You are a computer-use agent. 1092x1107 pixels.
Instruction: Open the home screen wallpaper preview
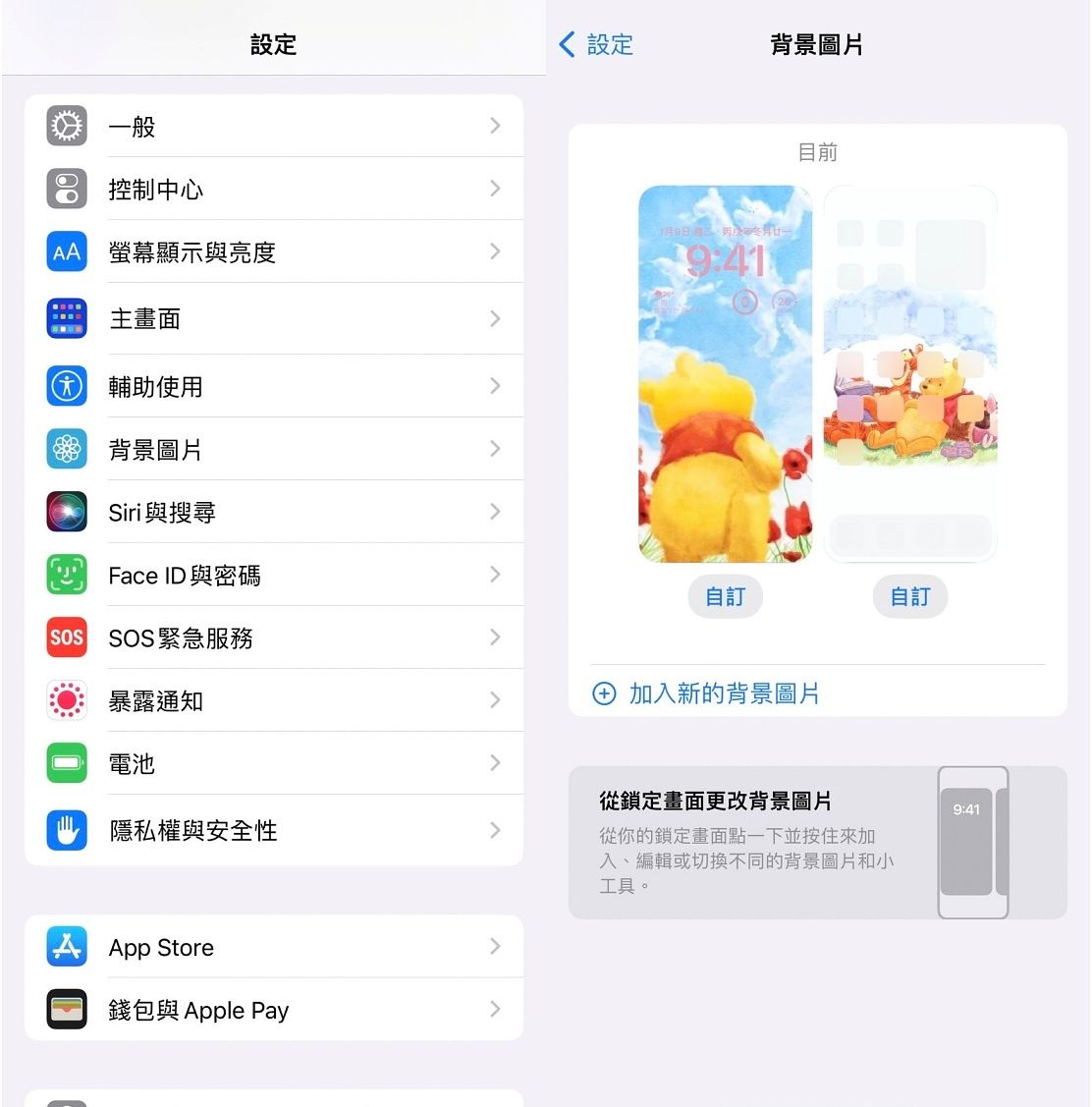click(x=909, y=373)
